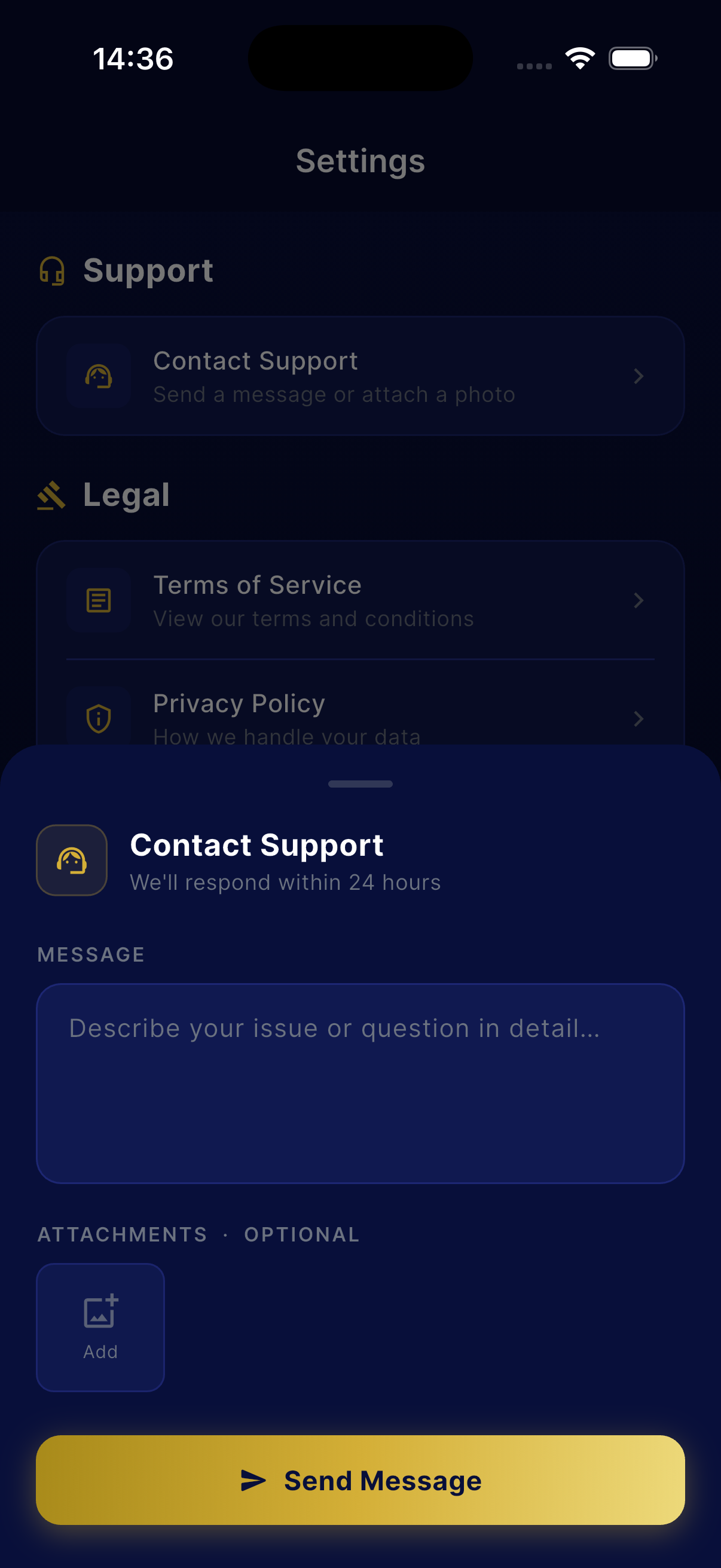
Task: Click the Privacy Policy chevron arrow
Action: 639,718
